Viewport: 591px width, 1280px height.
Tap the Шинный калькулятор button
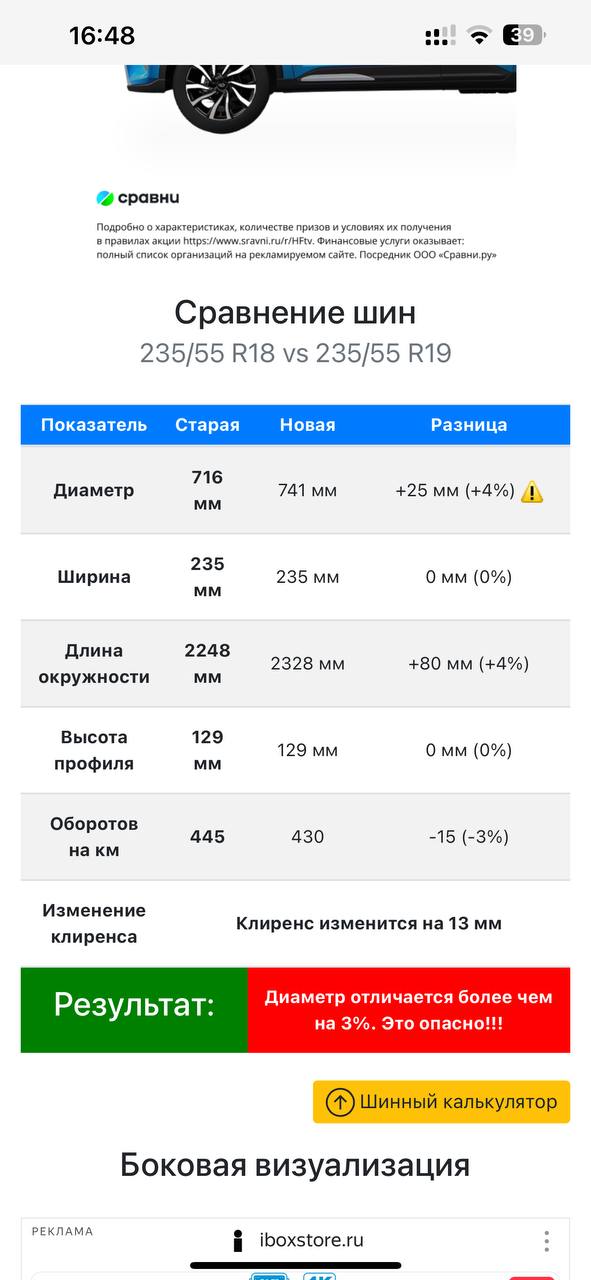click(x=441, y=1102)
